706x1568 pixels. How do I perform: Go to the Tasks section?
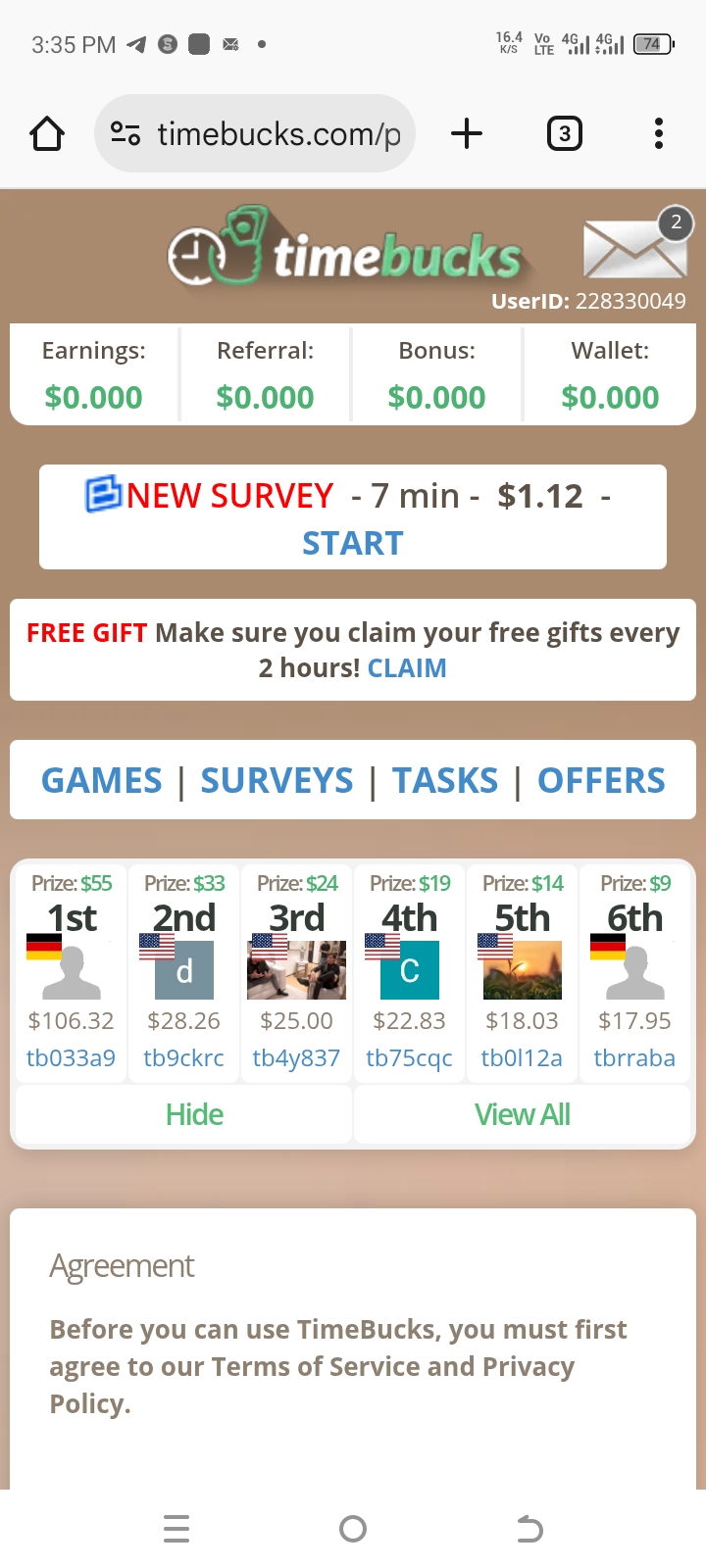[445, 781]
